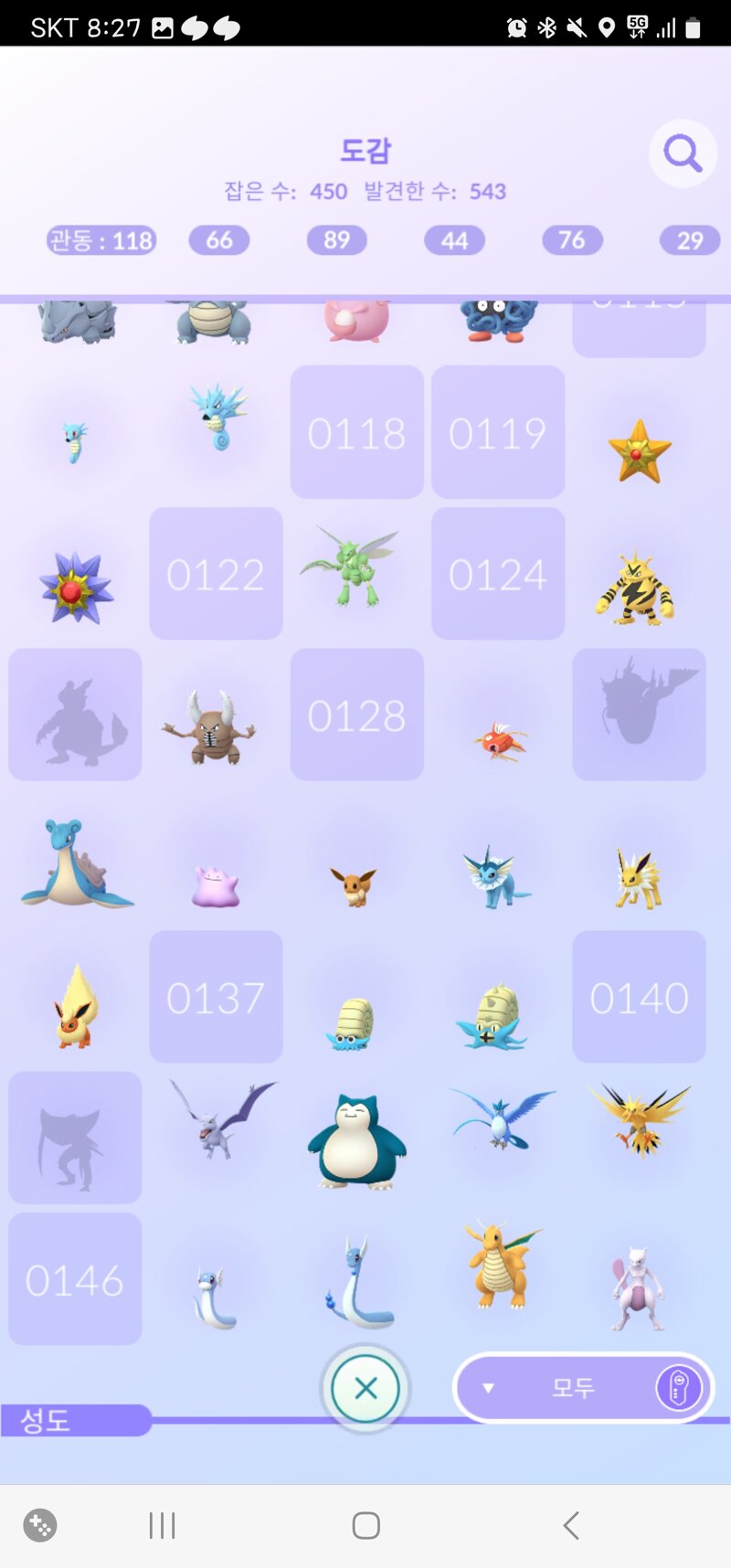Open the Electabuzz entry

pos(636,589)
